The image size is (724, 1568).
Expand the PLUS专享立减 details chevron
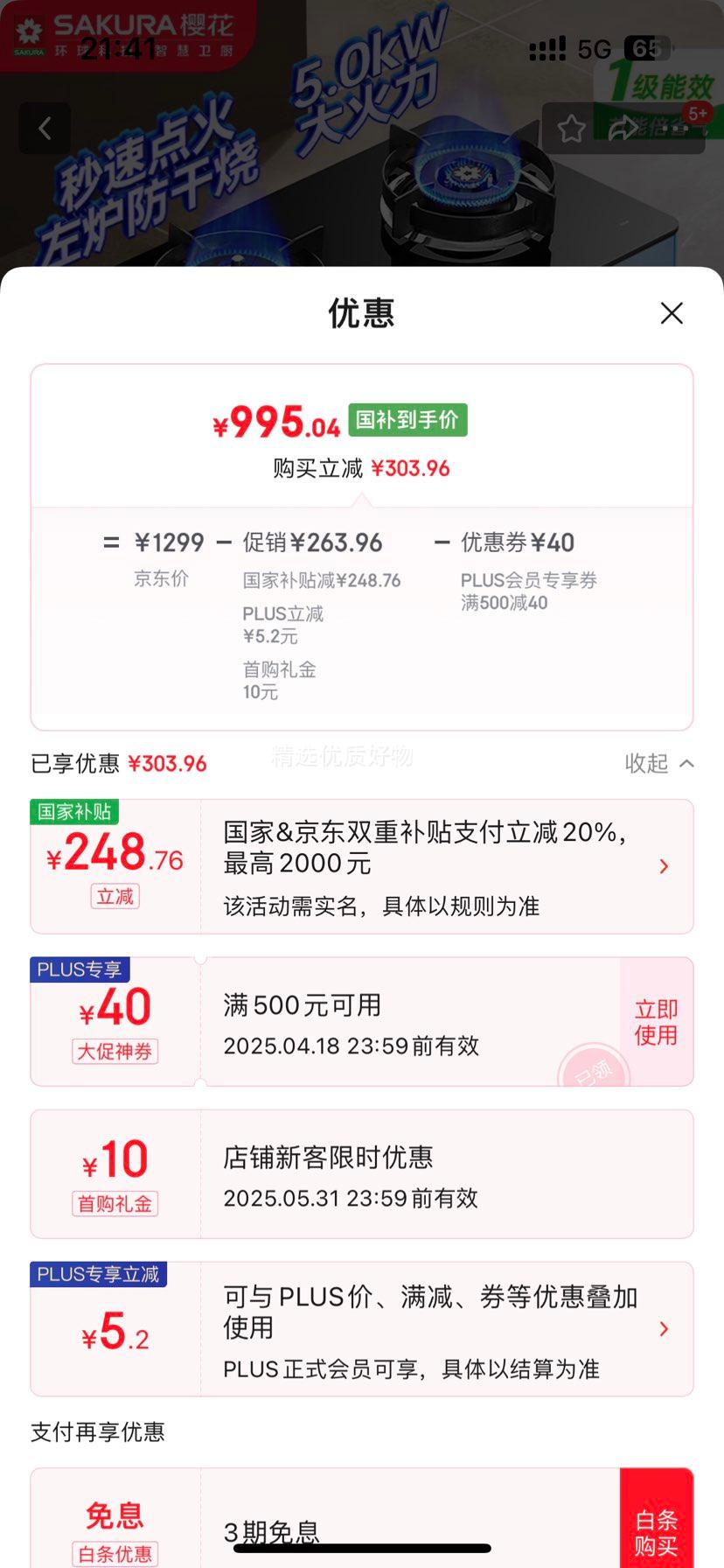point(664,1328)
